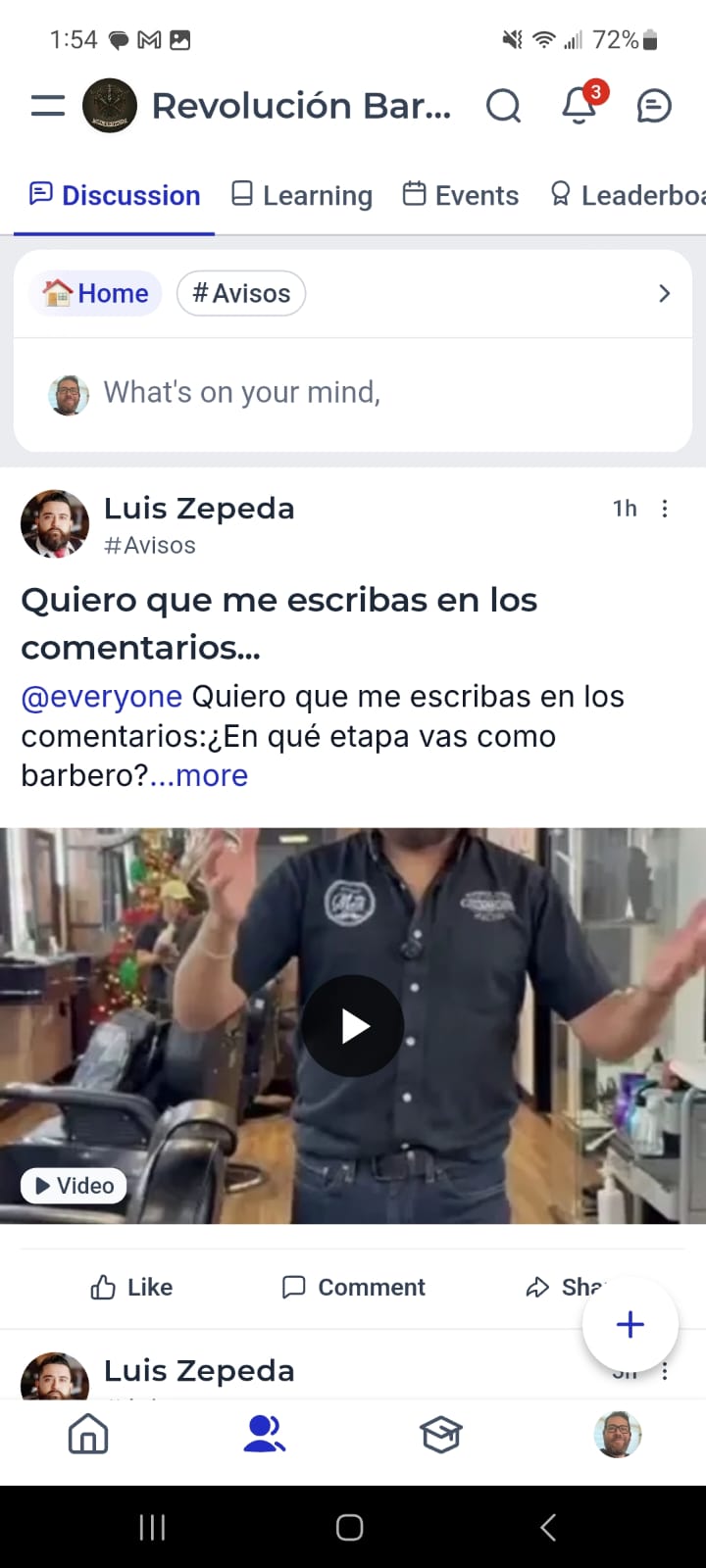The image size is (706, 1568).
Task: Open the hamburger drawer menu
Action: [47, 106]
